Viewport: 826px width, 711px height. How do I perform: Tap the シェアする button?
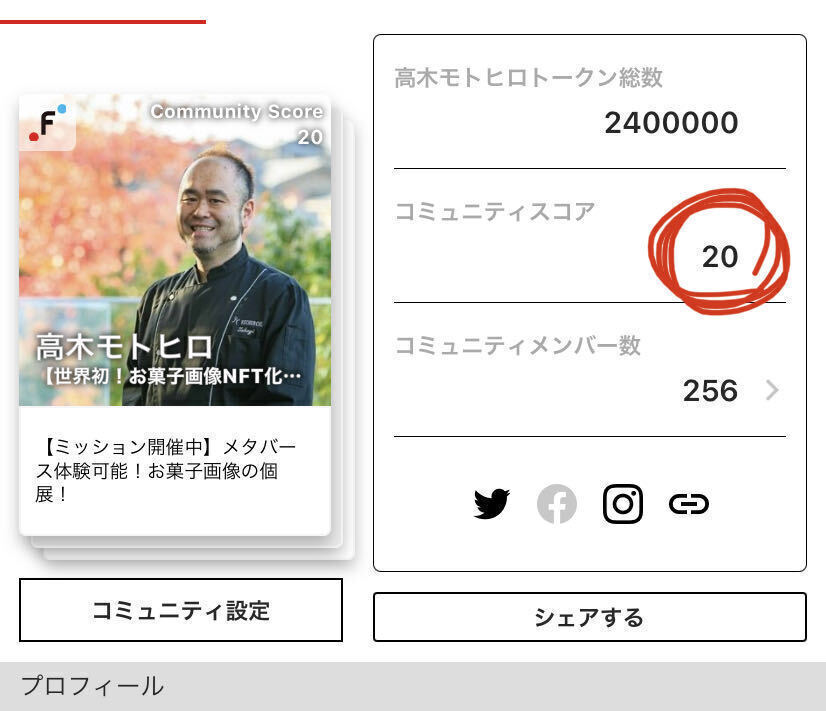point(589,617)
